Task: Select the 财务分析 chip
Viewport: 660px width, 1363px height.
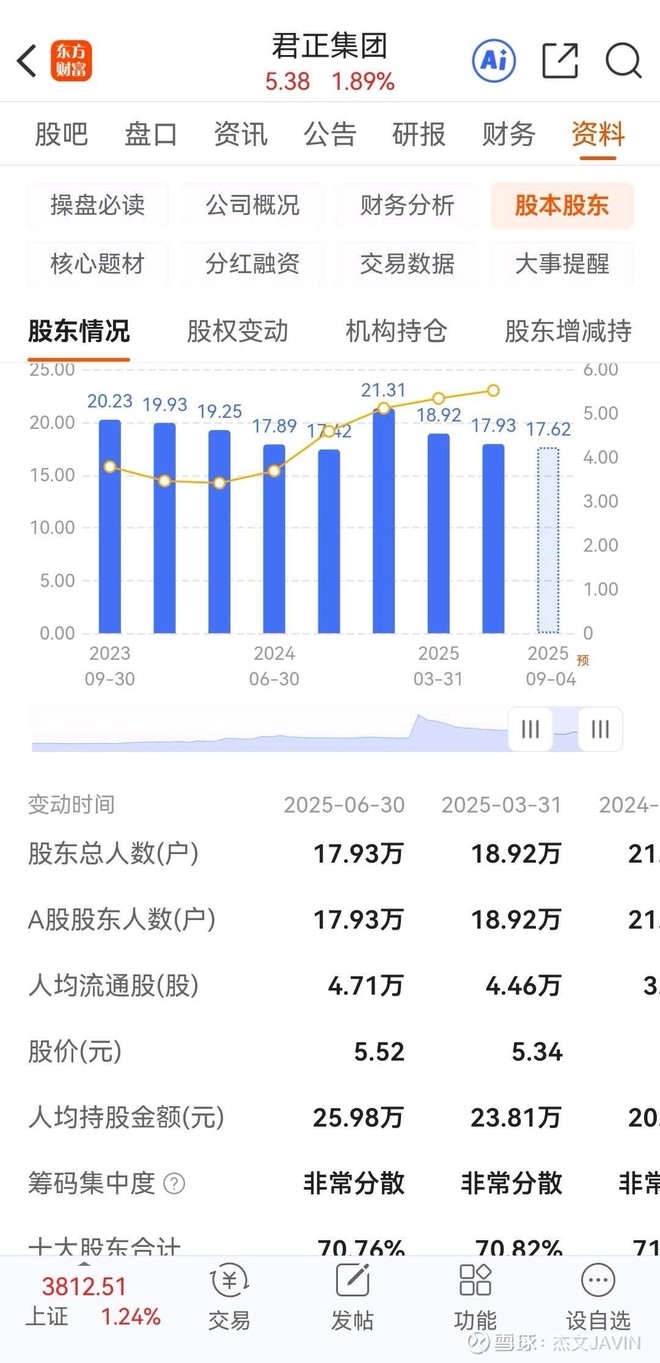Action: pyautogui.click(x=407, y=206)
